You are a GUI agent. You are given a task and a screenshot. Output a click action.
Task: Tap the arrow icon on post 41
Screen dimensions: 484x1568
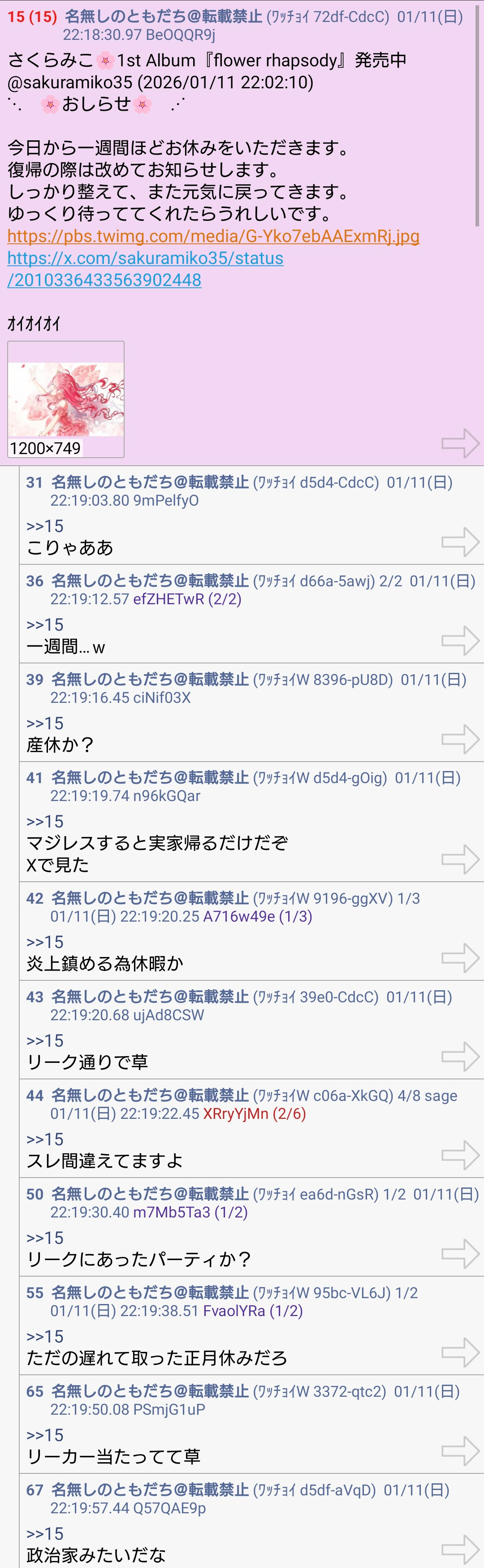(x=460, y=859)
